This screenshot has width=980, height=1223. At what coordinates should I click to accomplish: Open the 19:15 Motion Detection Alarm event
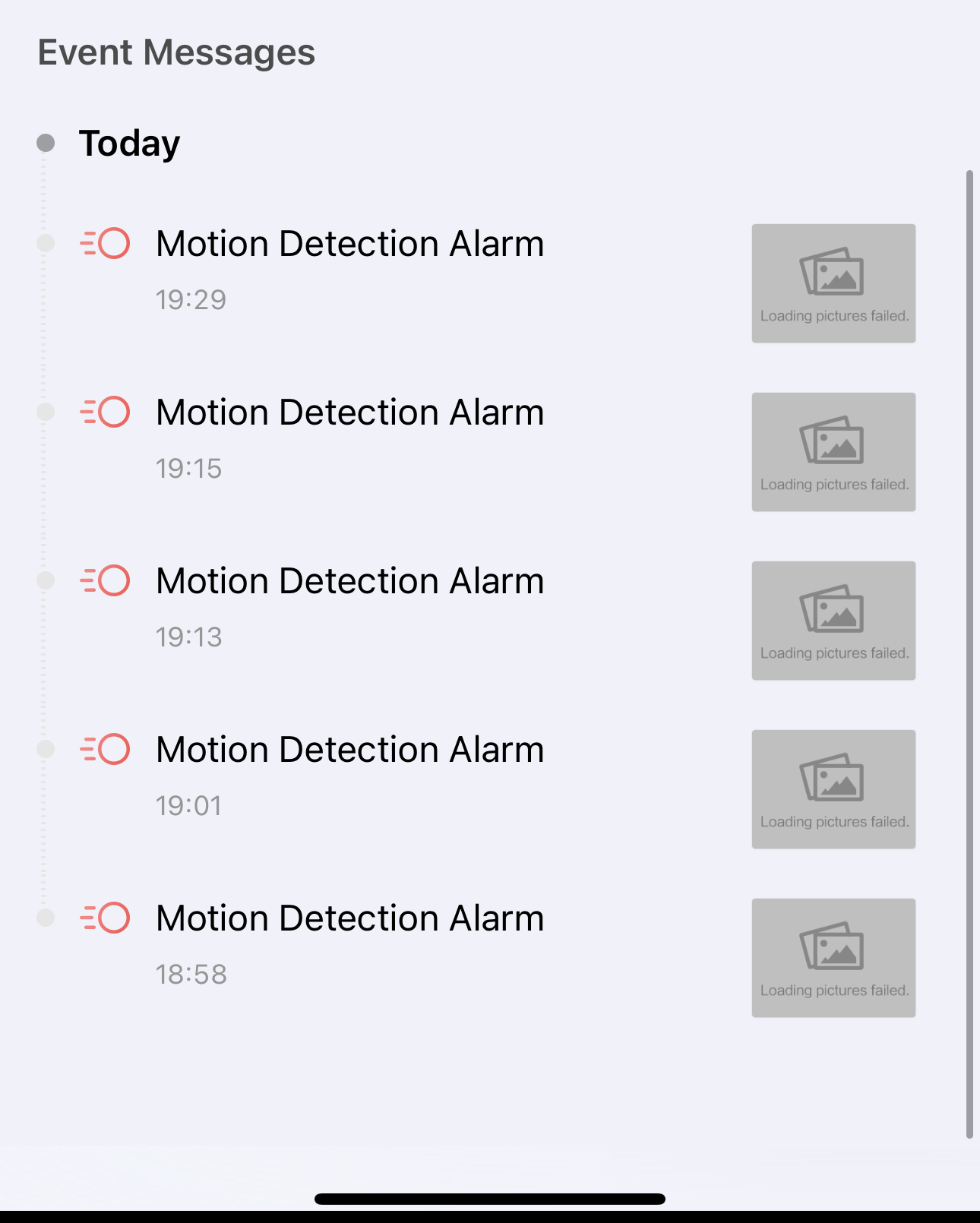point(349,413)
